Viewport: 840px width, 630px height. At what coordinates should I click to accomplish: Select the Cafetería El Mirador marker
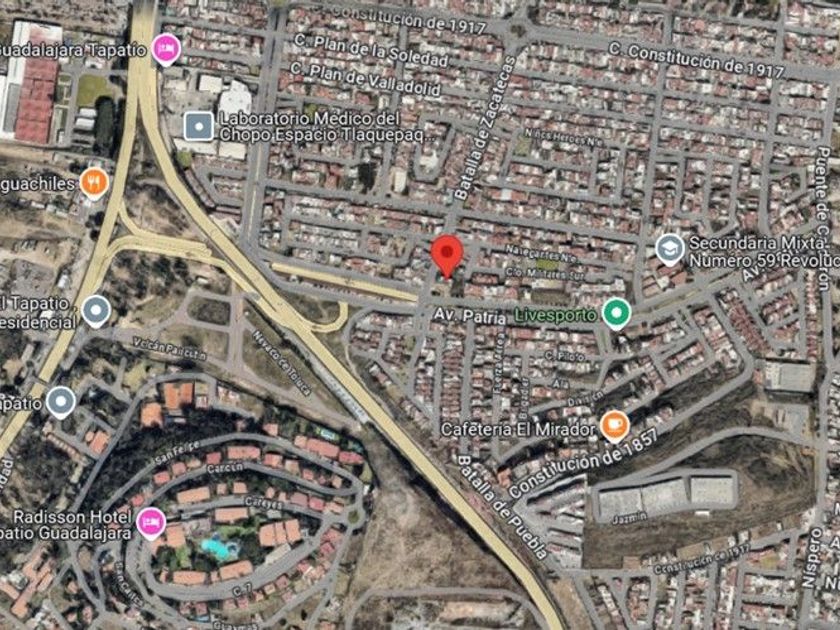[614, 427]
